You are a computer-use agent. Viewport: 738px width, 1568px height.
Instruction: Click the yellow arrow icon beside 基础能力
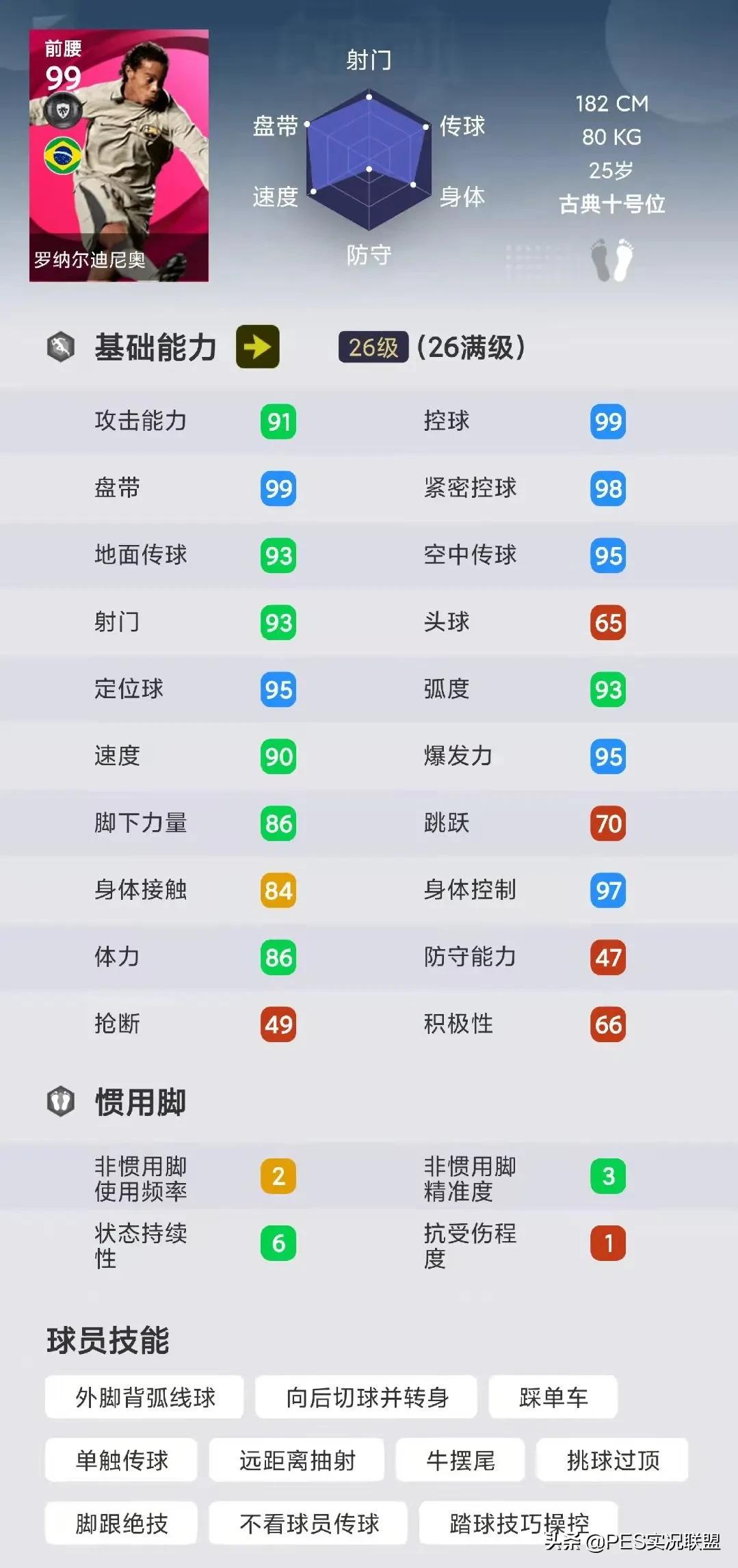257,347
